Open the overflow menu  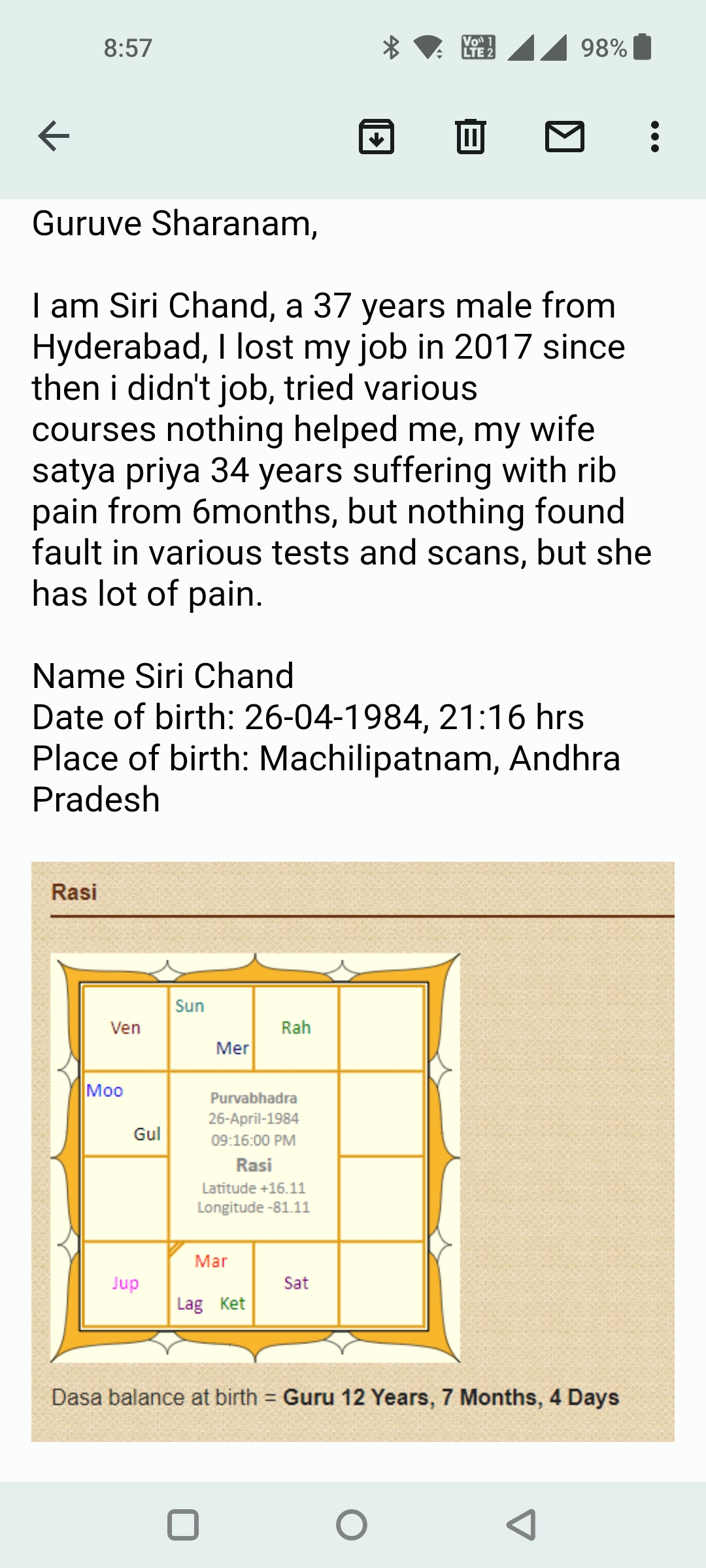click(654, 137)
